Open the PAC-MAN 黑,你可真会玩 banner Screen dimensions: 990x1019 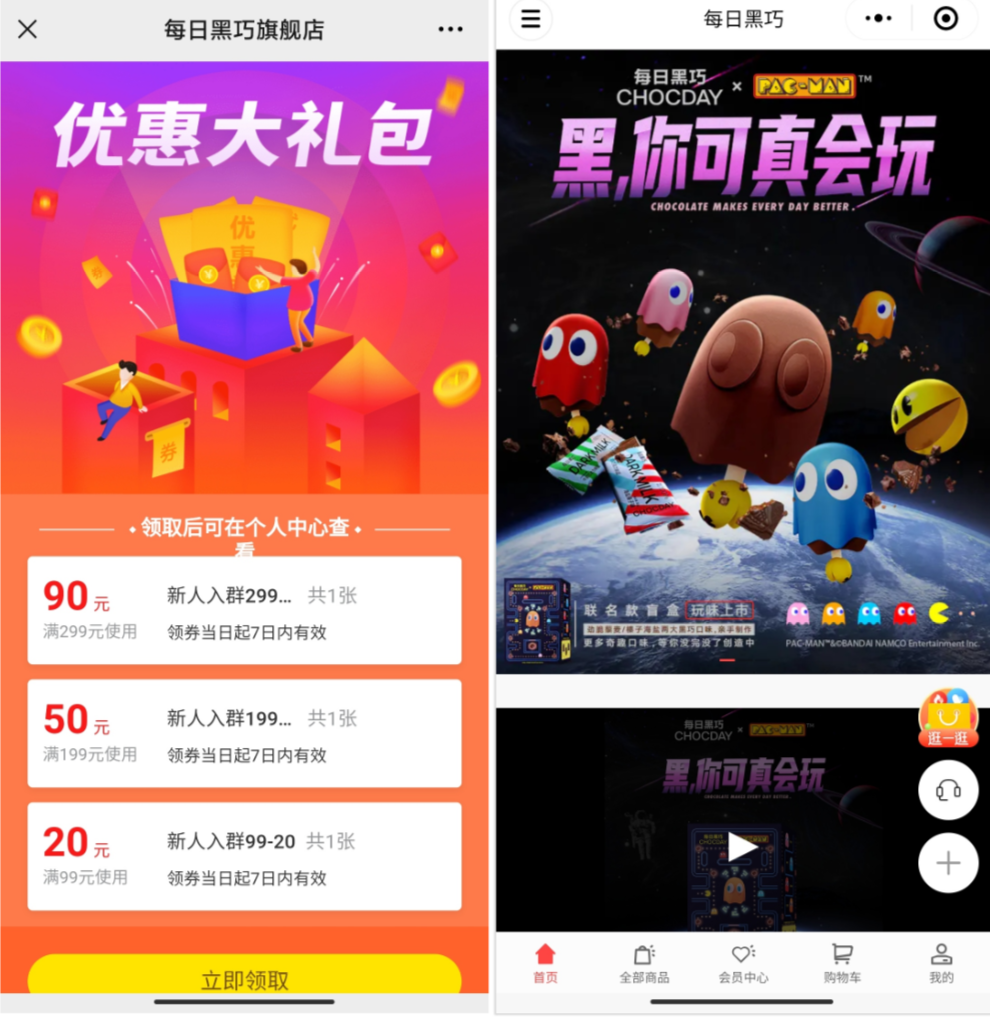(742, 360)
